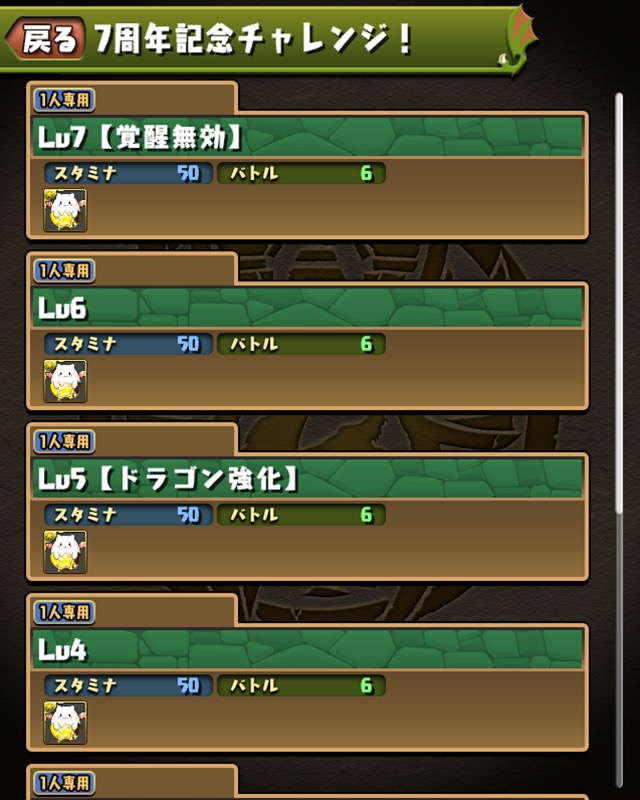
Task: Tap the 戻る back button
Action: pyautogui.click(x=45, y=39)
